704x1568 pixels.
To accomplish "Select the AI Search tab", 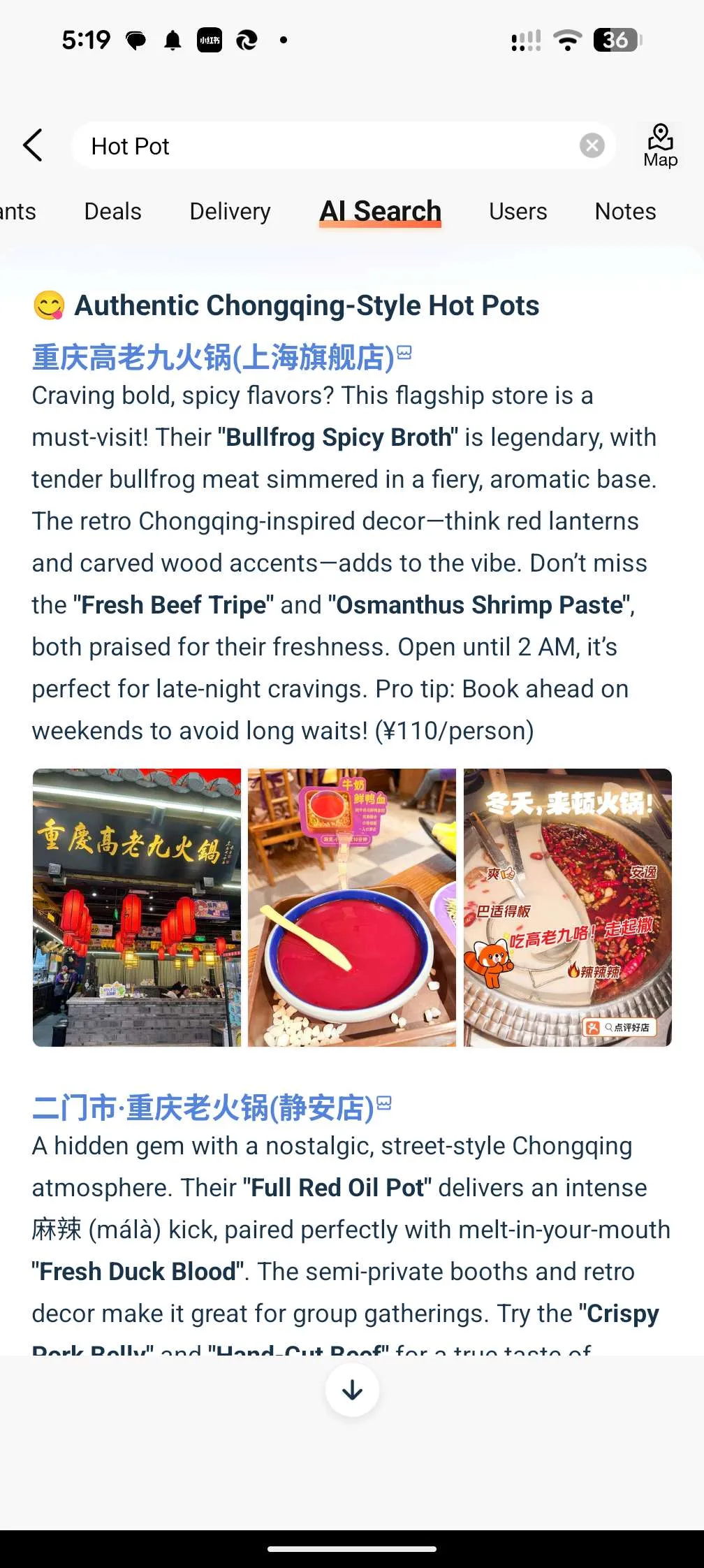I will (380, 211).
